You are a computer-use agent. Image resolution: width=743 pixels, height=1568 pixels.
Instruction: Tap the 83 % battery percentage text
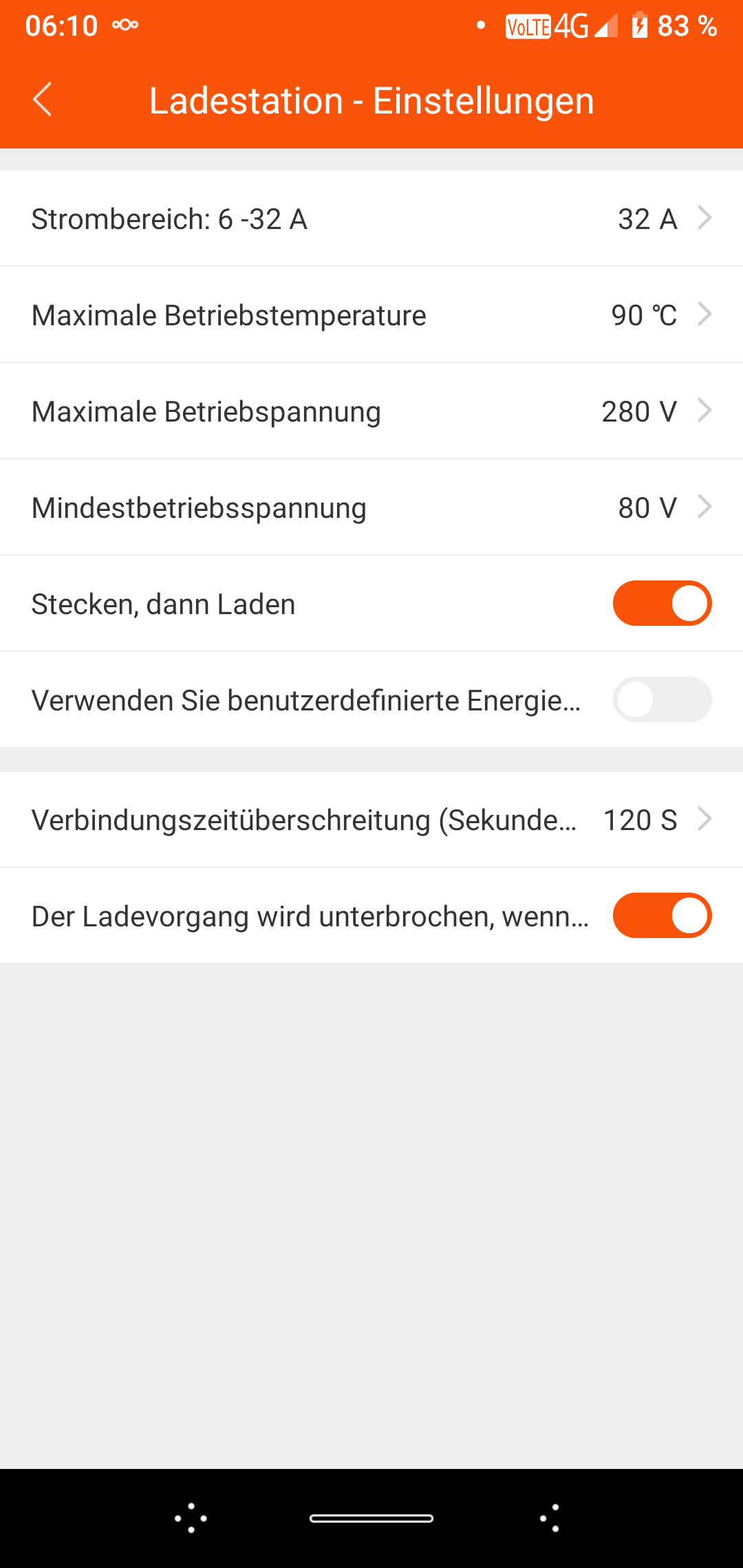(688, 25)
